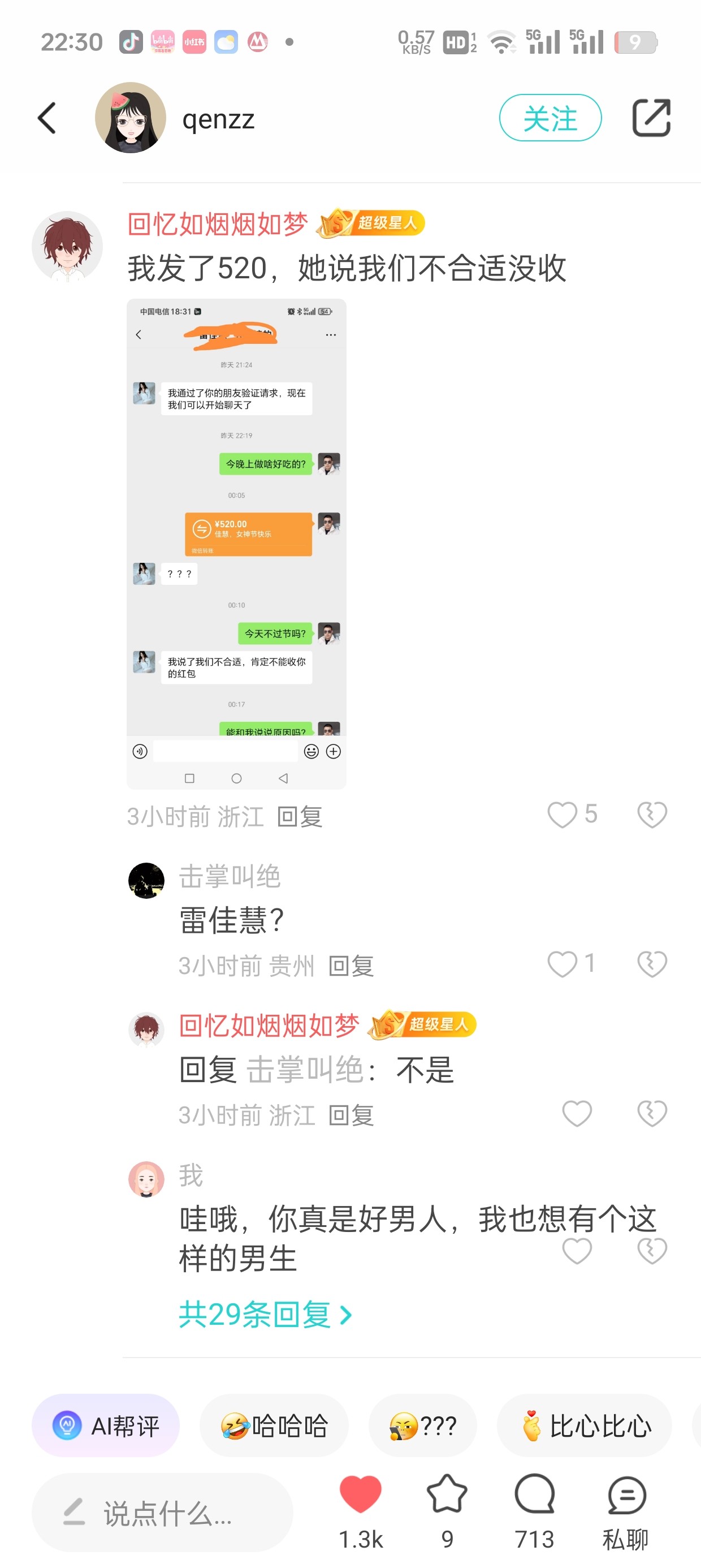Send the 哈哈哈 quick reply
The width and height of the screenshot is (701, 1568).
(x=274, y=1425)
